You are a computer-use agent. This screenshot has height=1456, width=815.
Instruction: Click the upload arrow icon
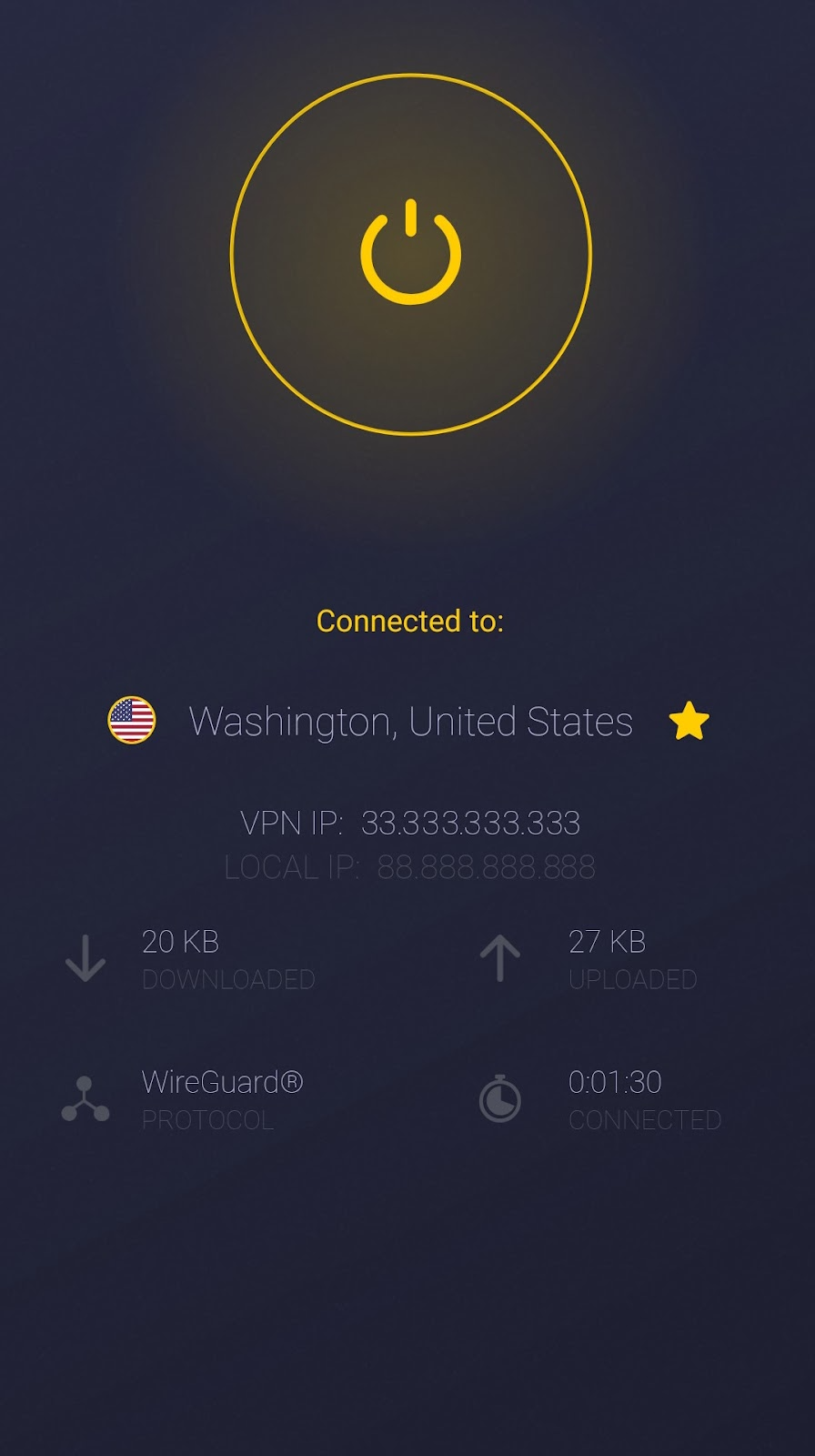click(x=498, y=957)
